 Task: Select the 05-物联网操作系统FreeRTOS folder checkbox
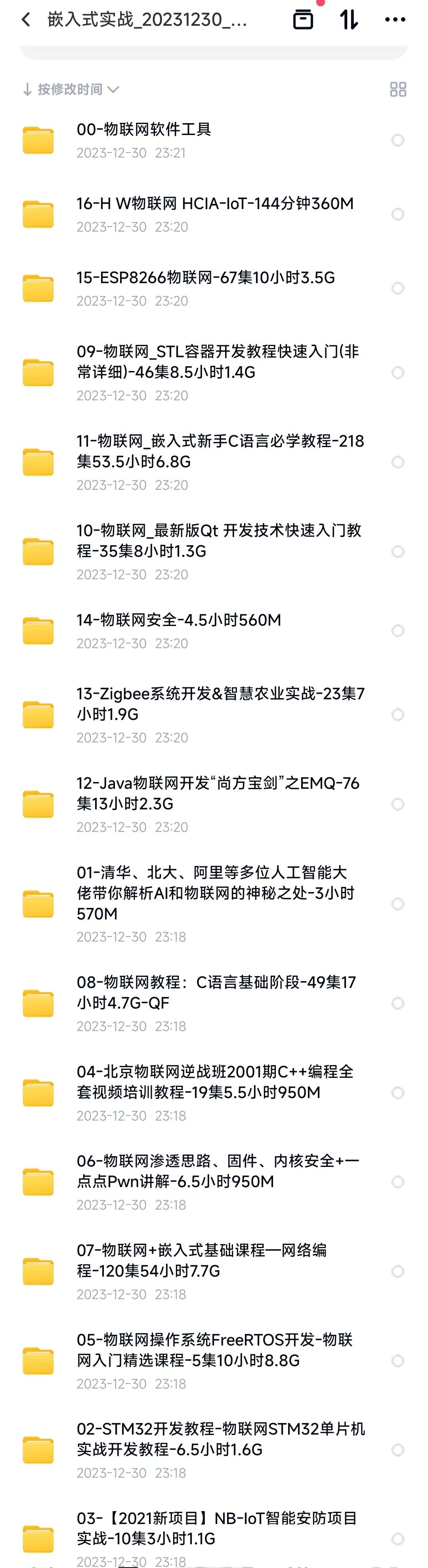(397, 1361)
